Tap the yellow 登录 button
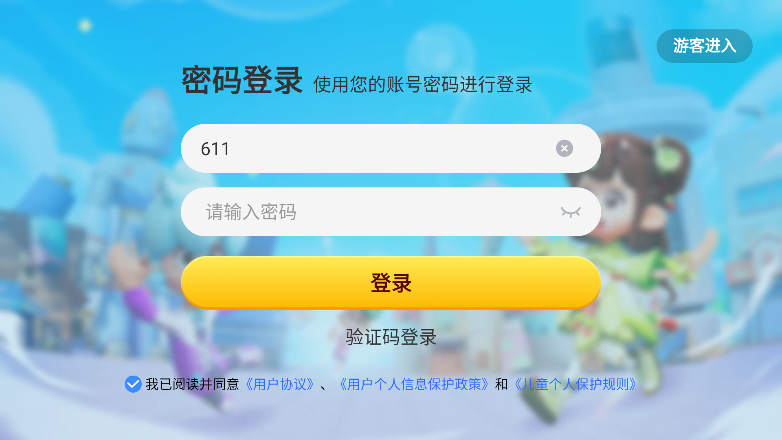 tap(391, 283)
